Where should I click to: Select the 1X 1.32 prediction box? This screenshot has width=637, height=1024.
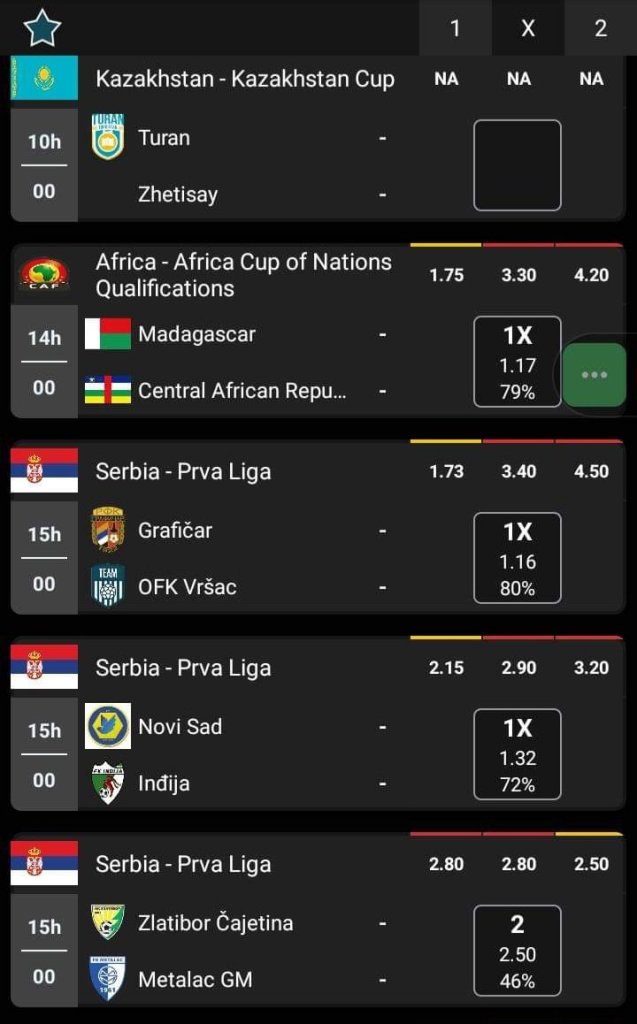pos(517,754)
